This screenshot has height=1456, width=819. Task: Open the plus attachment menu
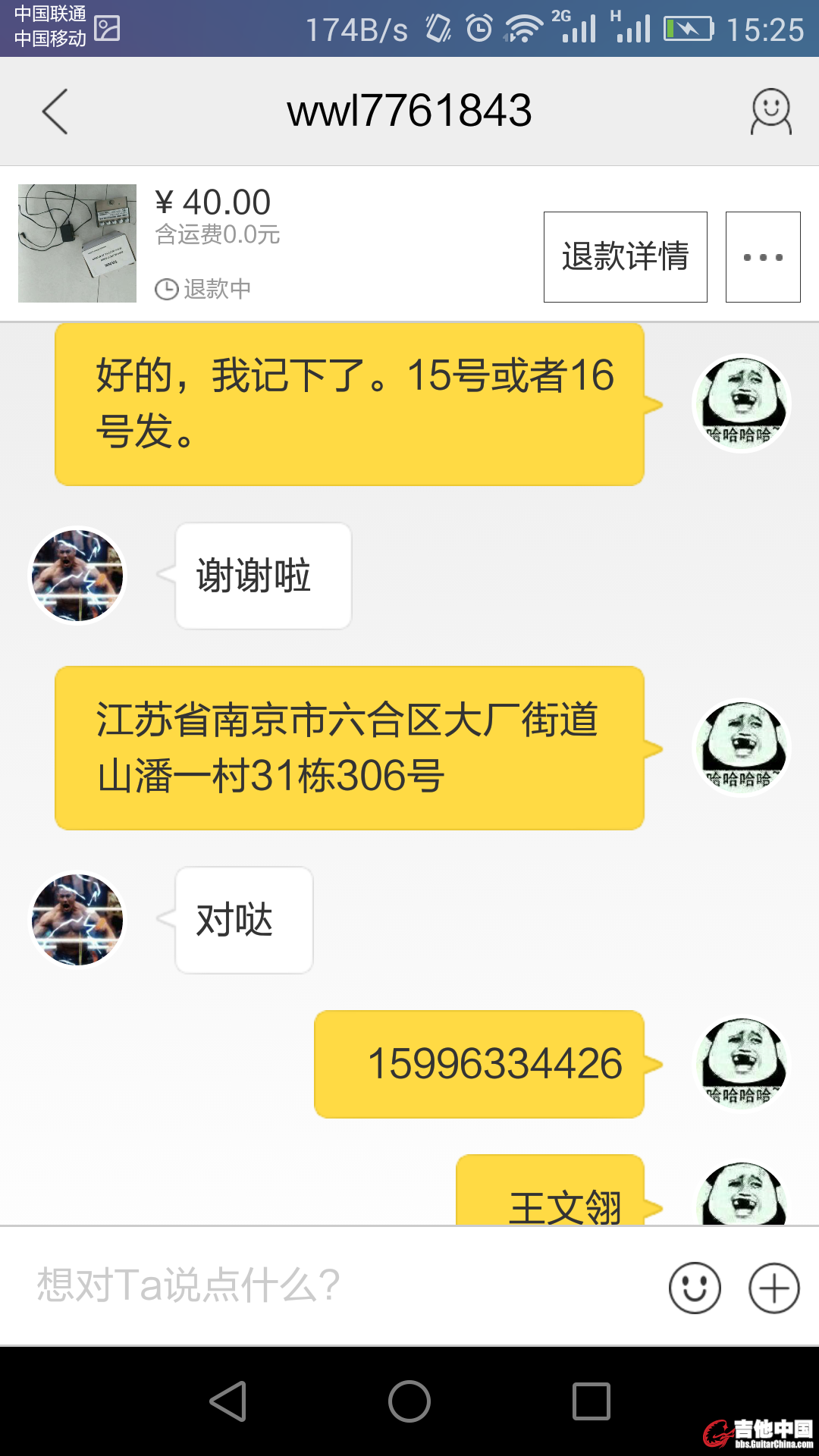773,1288
